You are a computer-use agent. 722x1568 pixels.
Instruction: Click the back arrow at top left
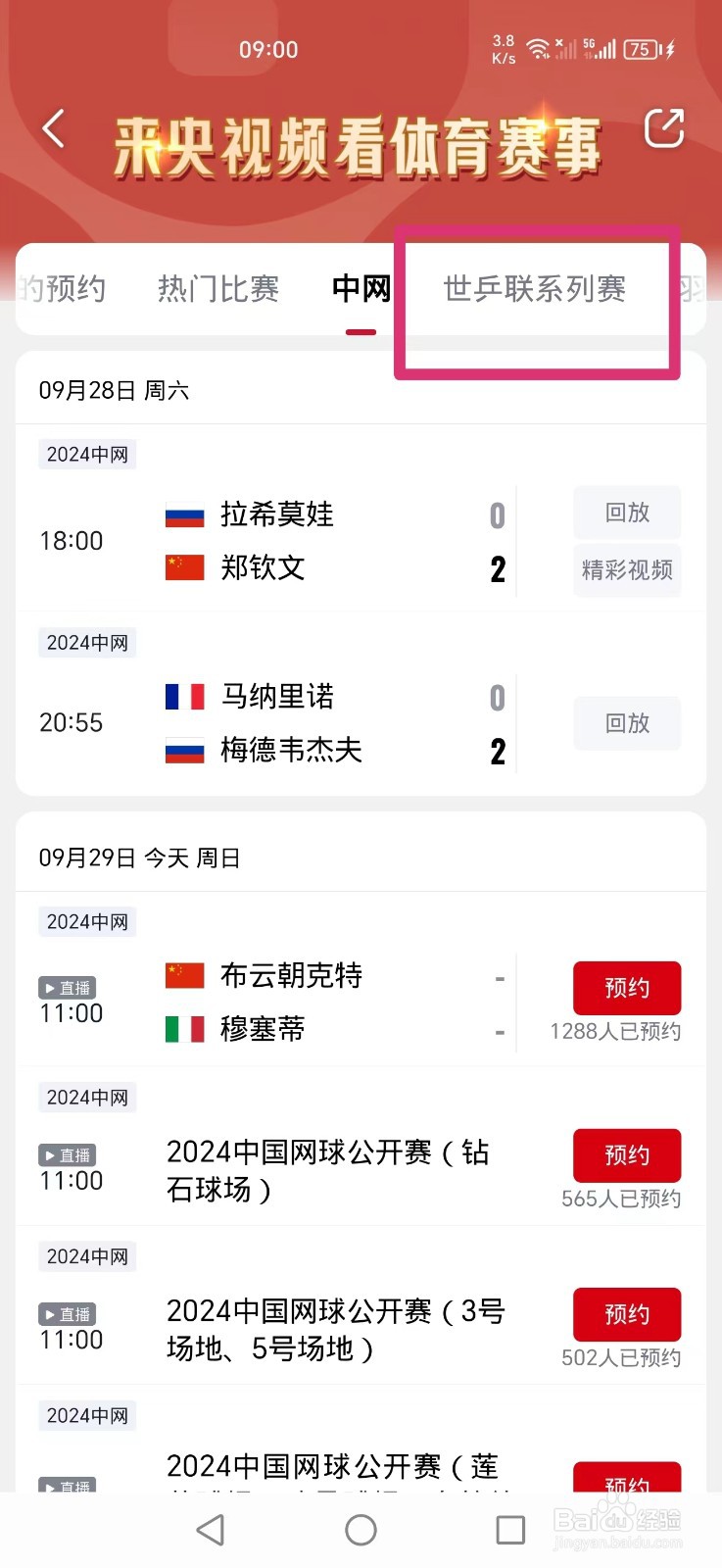(52, 127)
